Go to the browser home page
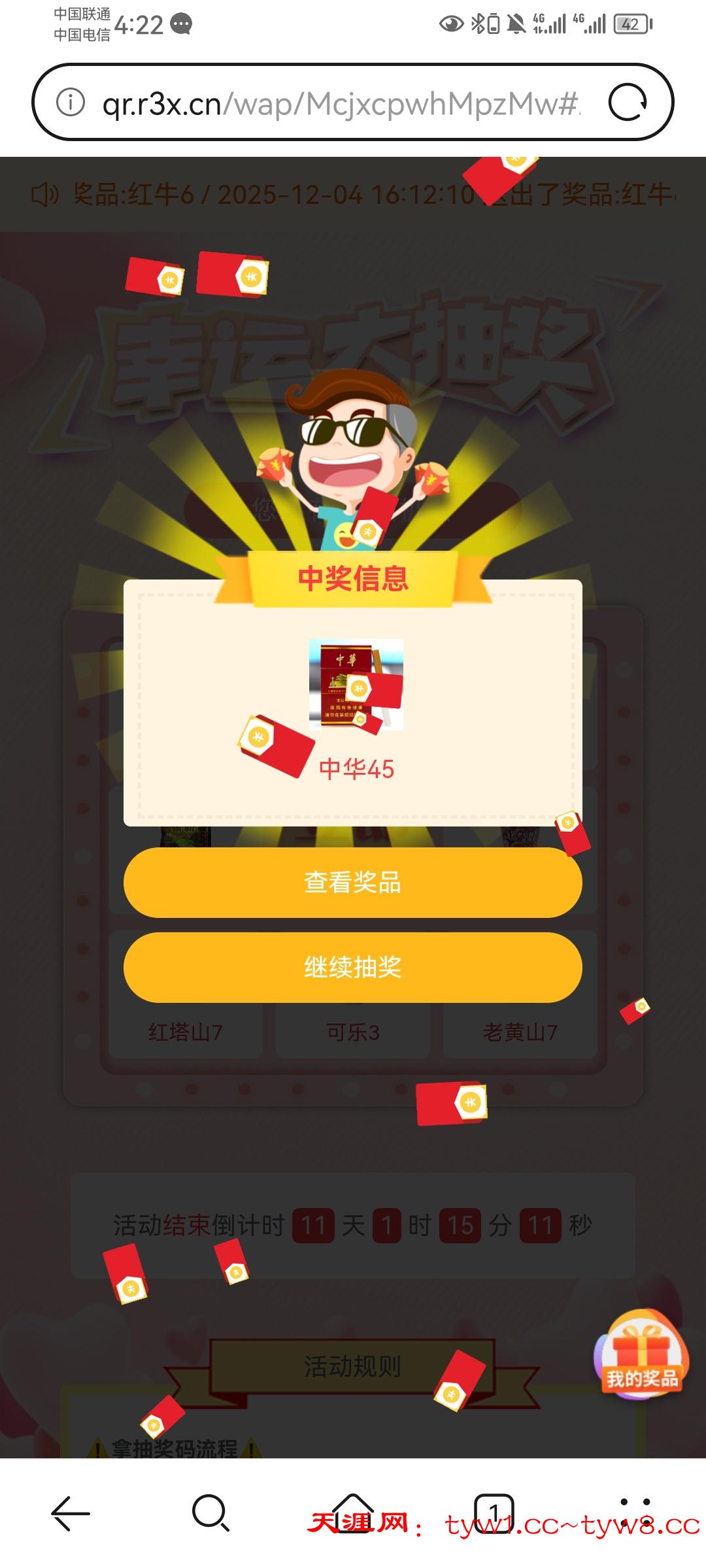 (353, 1513)
